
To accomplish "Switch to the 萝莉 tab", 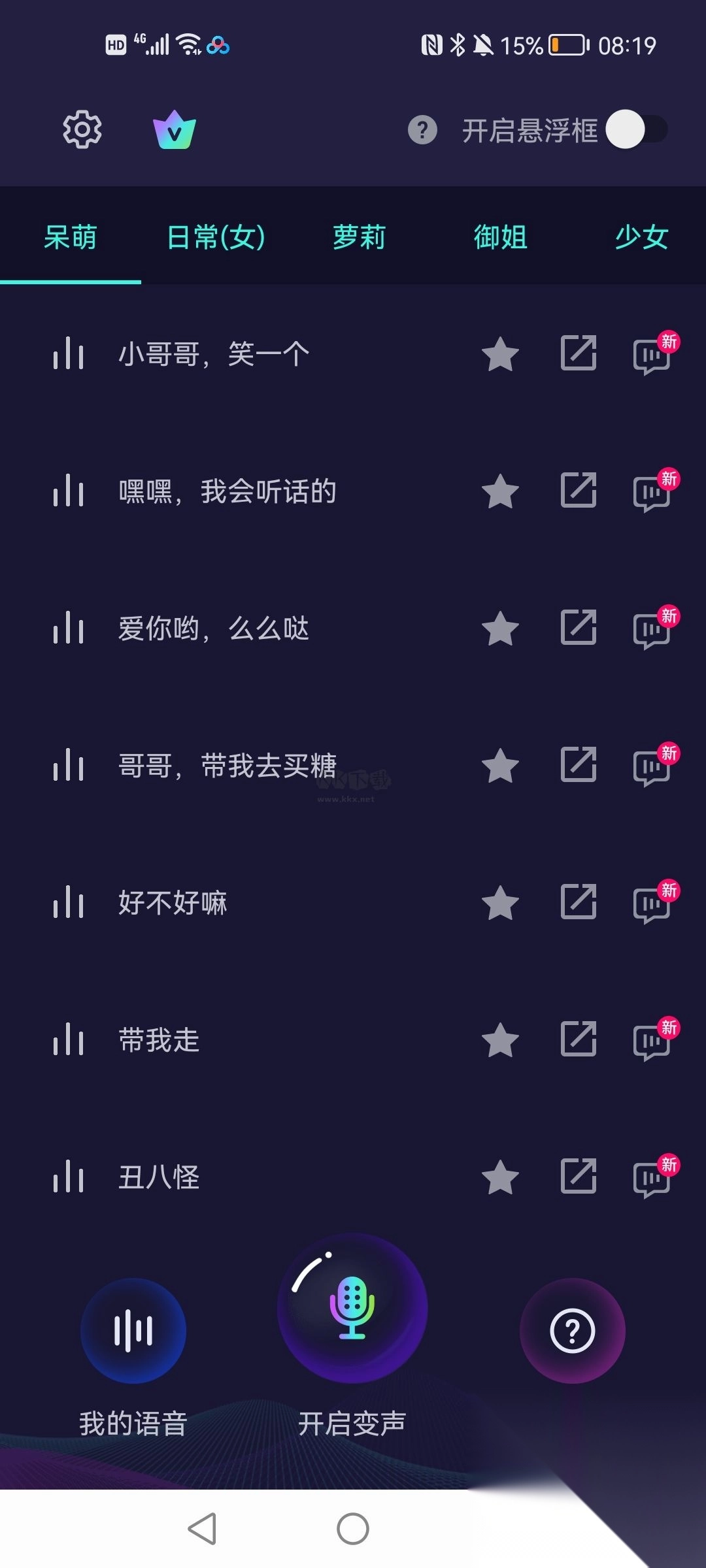I will pos(359,237).
